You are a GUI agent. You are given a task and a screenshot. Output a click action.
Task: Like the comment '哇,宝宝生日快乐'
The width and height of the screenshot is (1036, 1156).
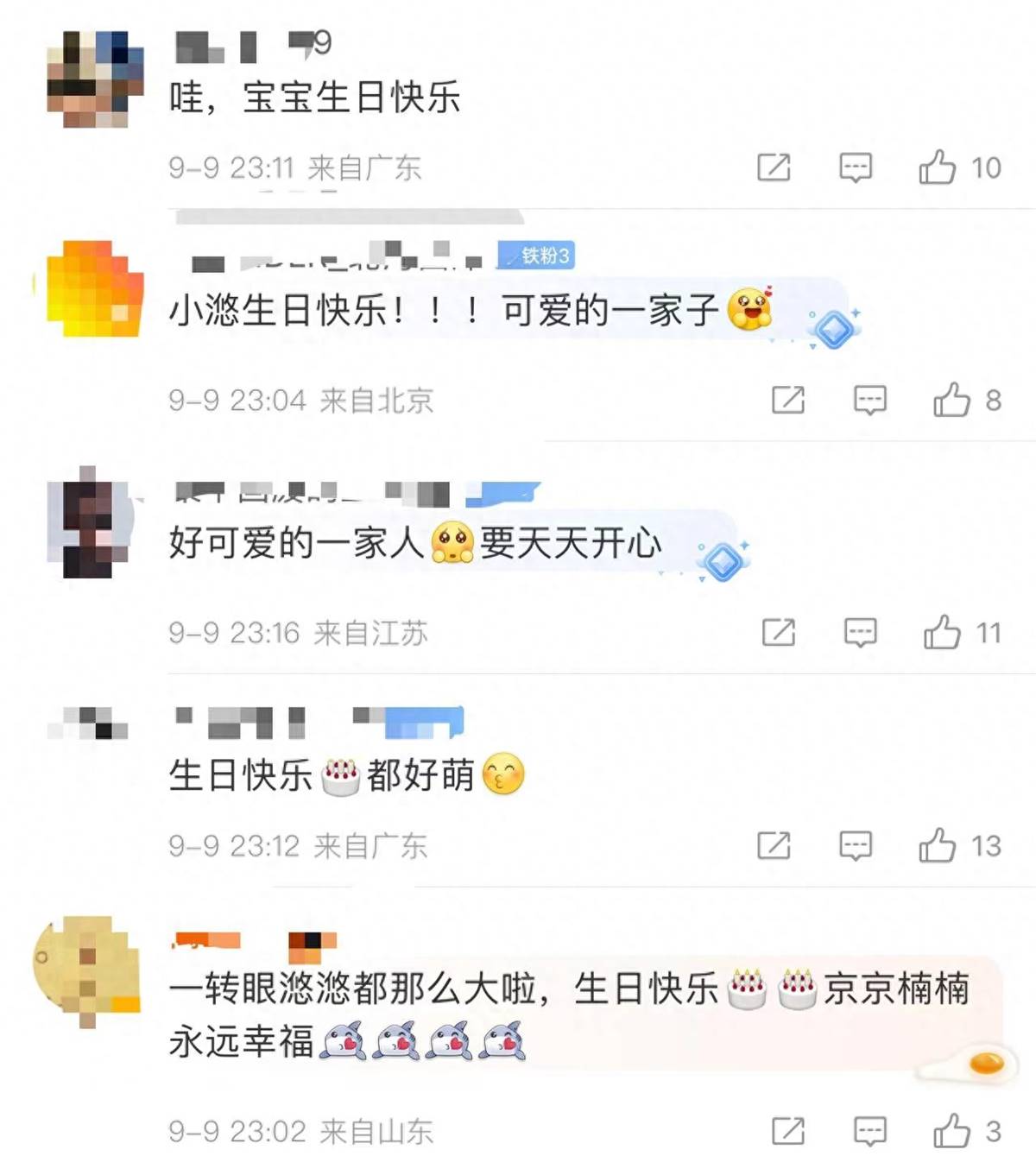[938, 167]
